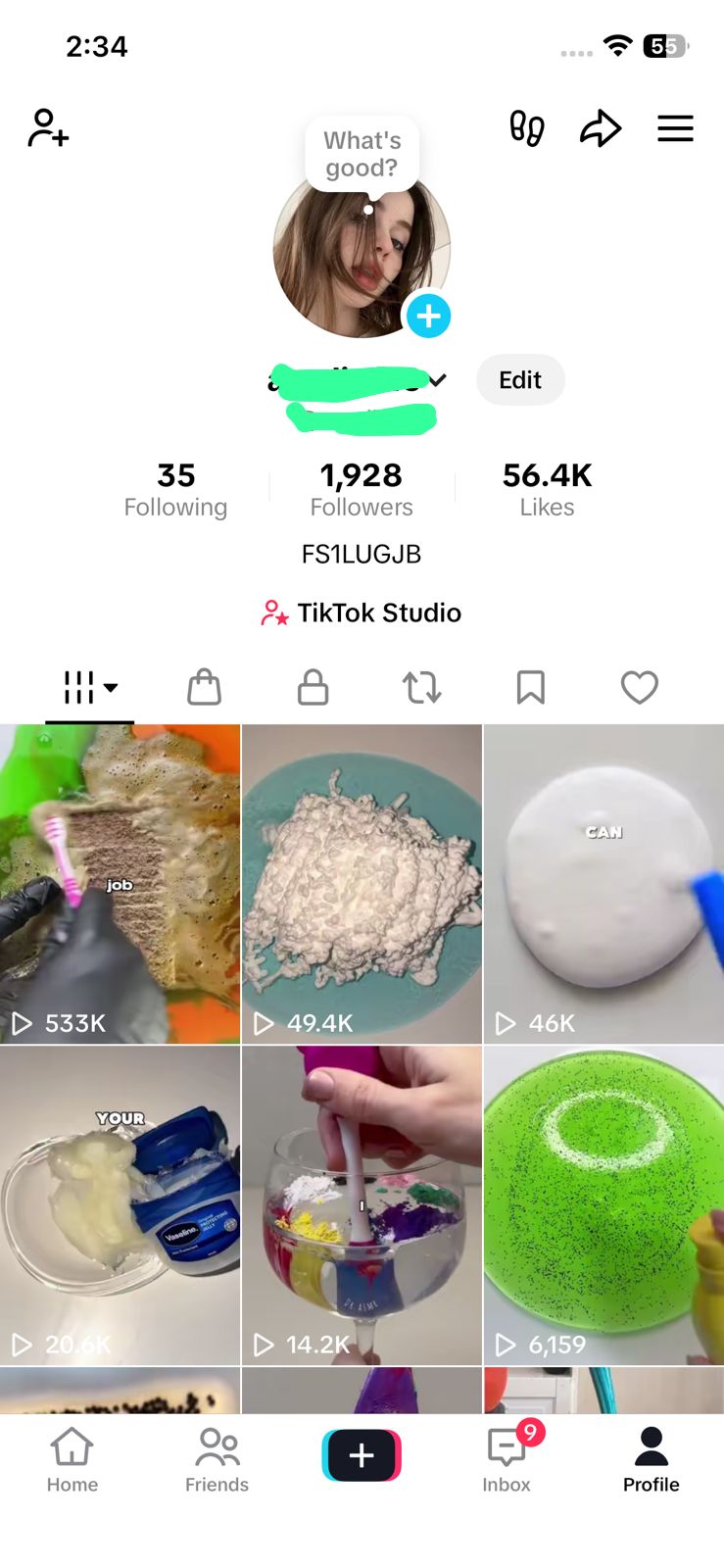This screenshot has height=1568, width=724.
Task: Switch to the shopping bag tab
Action: pos(204,687)
